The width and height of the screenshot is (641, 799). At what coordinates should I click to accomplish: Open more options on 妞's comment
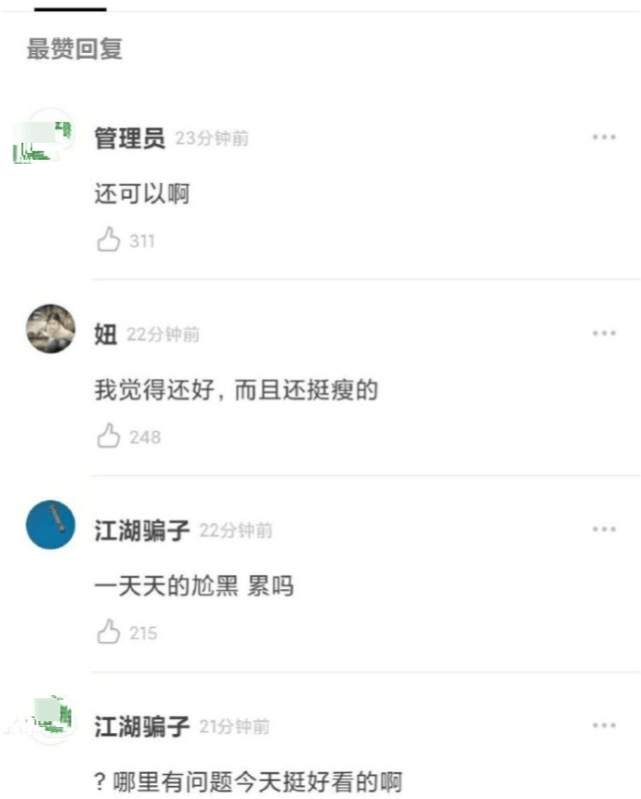[x=604, y=333]
